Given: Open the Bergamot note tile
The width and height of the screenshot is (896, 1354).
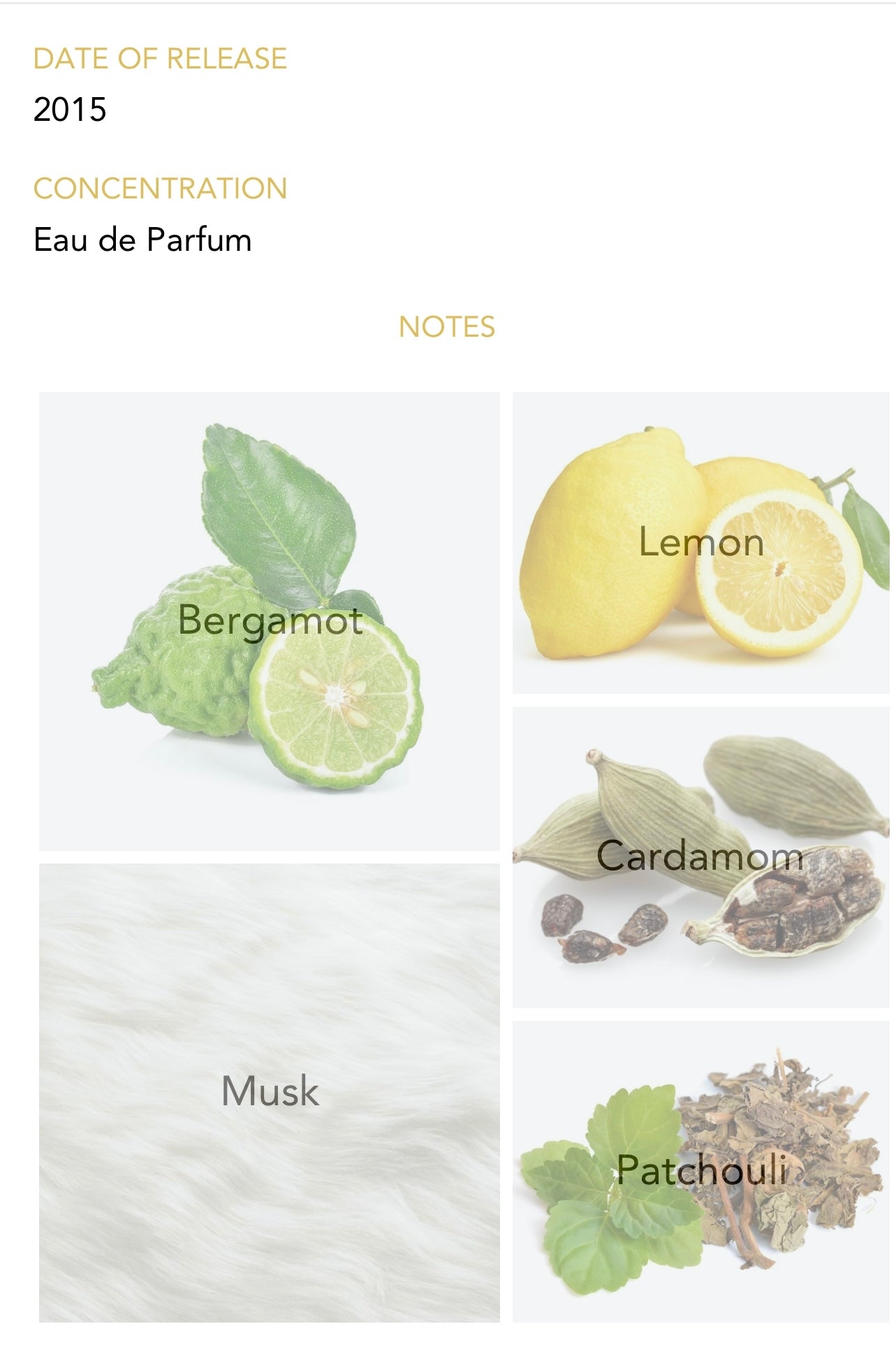Looking at the screenshot, I should point(270,620).
